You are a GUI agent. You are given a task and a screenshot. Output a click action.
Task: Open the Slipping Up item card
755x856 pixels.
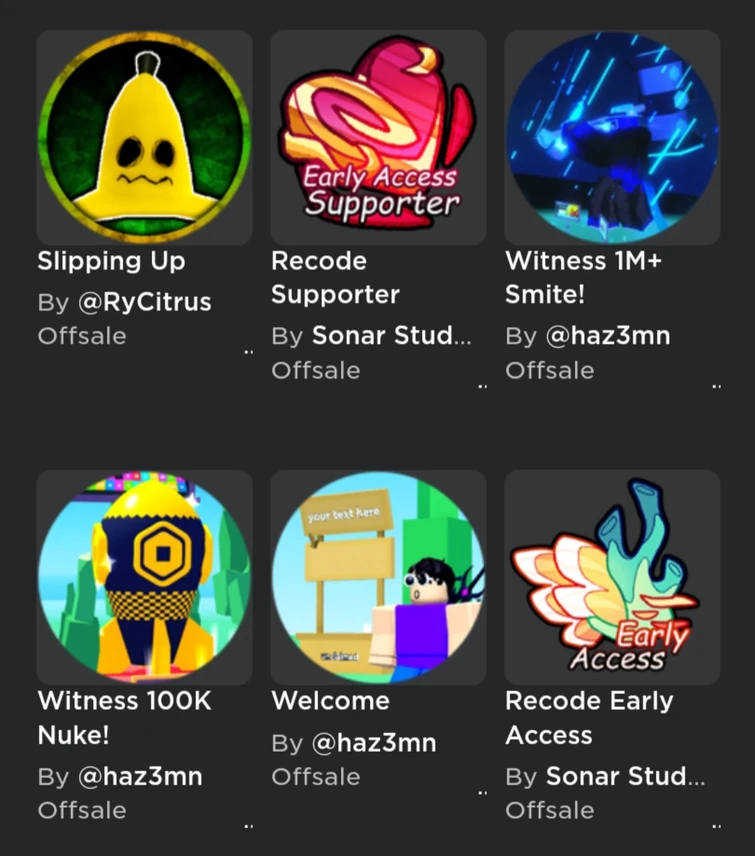pos(144,138)
